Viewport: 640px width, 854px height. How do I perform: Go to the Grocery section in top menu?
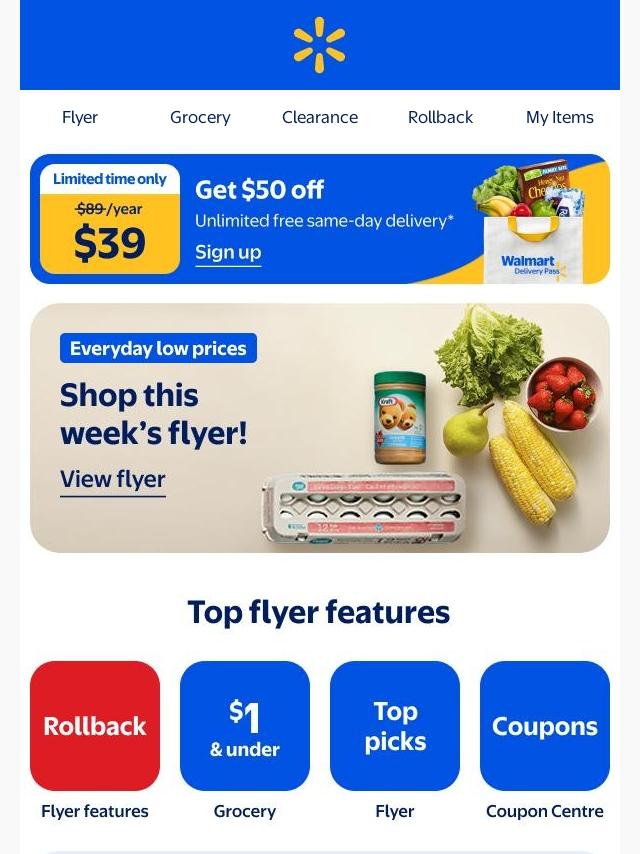(x=200, y=117)
